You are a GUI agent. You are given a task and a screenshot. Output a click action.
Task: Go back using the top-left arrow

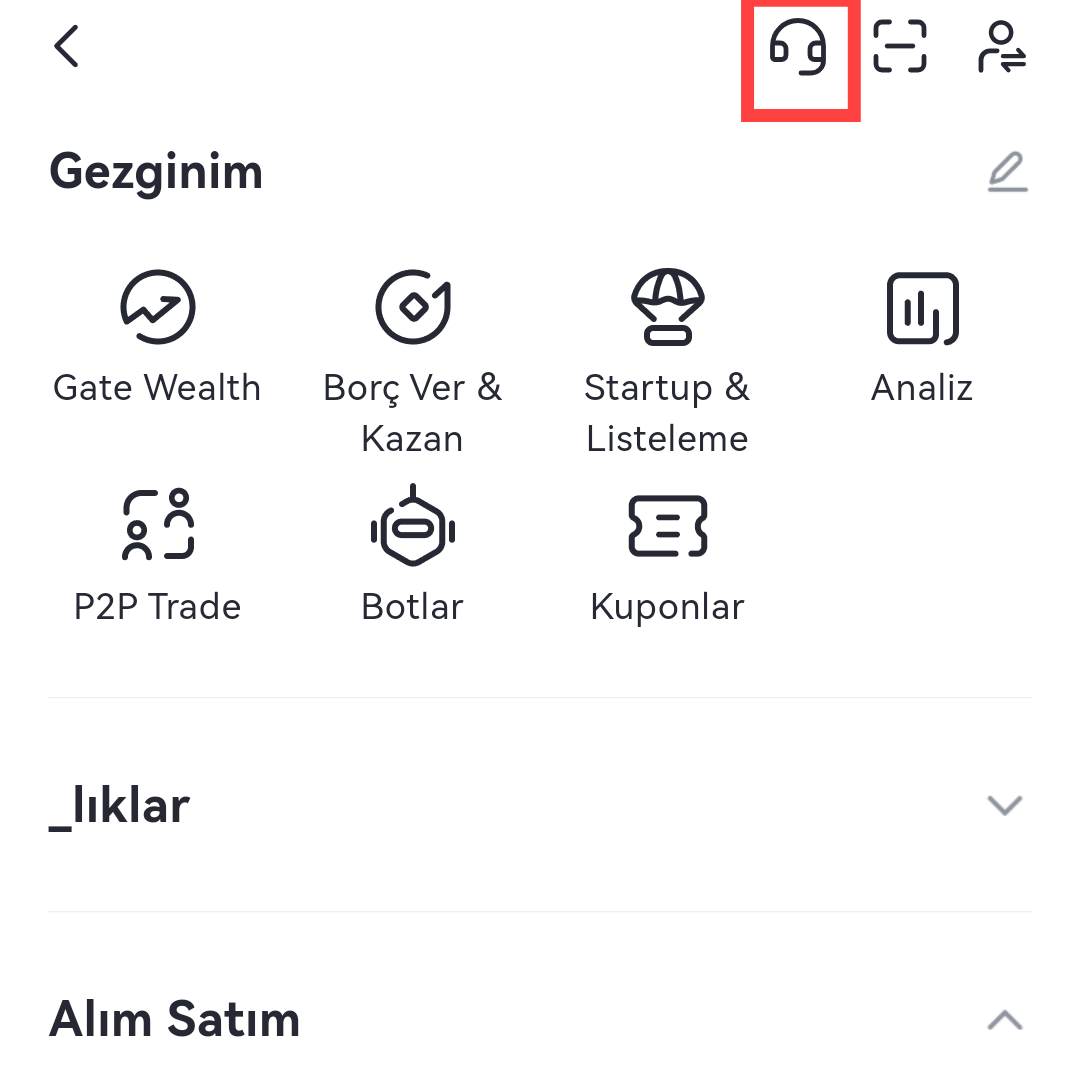66,47
